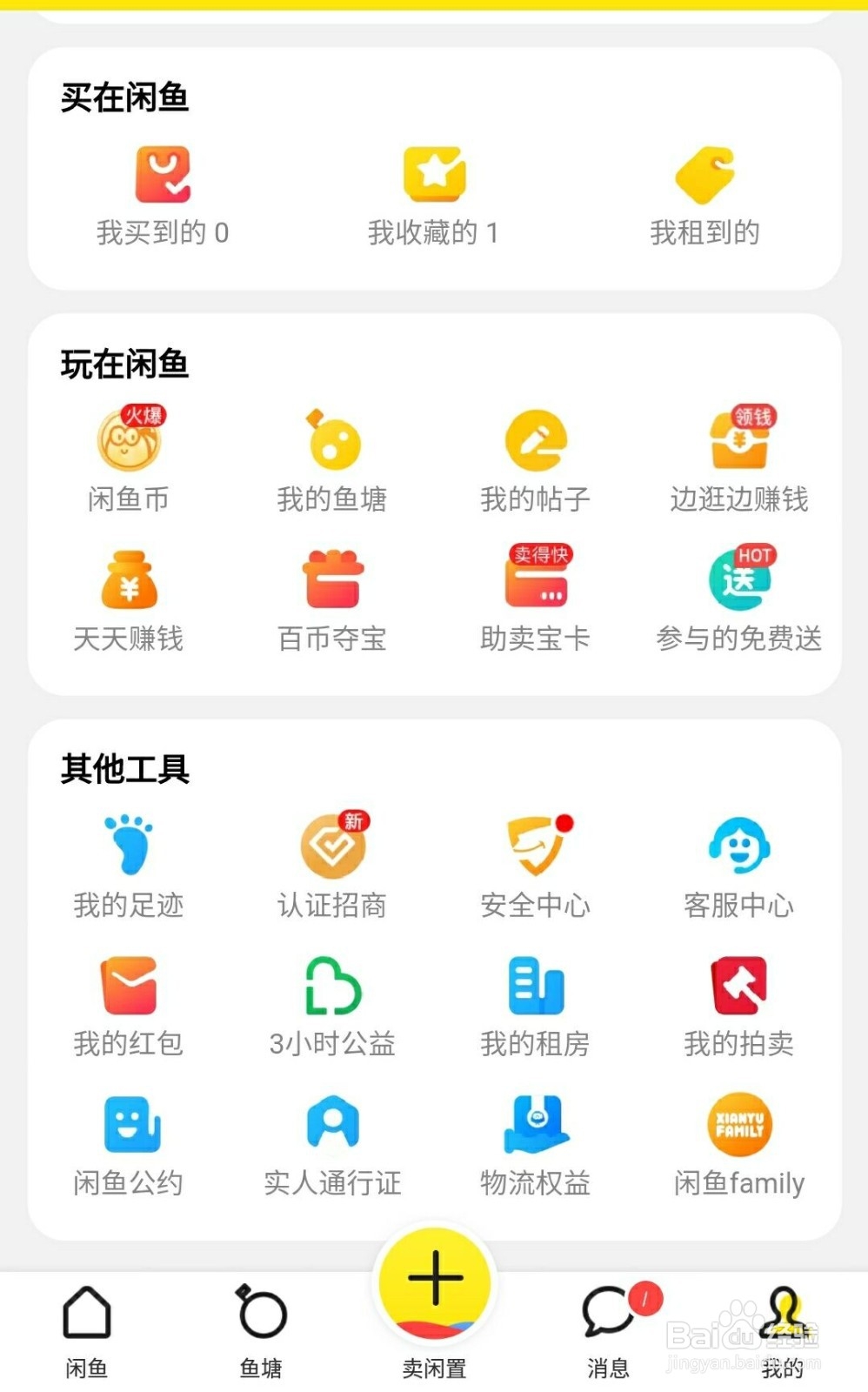Open 我收藏的 favorites
Screen dimensions: 868x1392
(x=435, y=196)
